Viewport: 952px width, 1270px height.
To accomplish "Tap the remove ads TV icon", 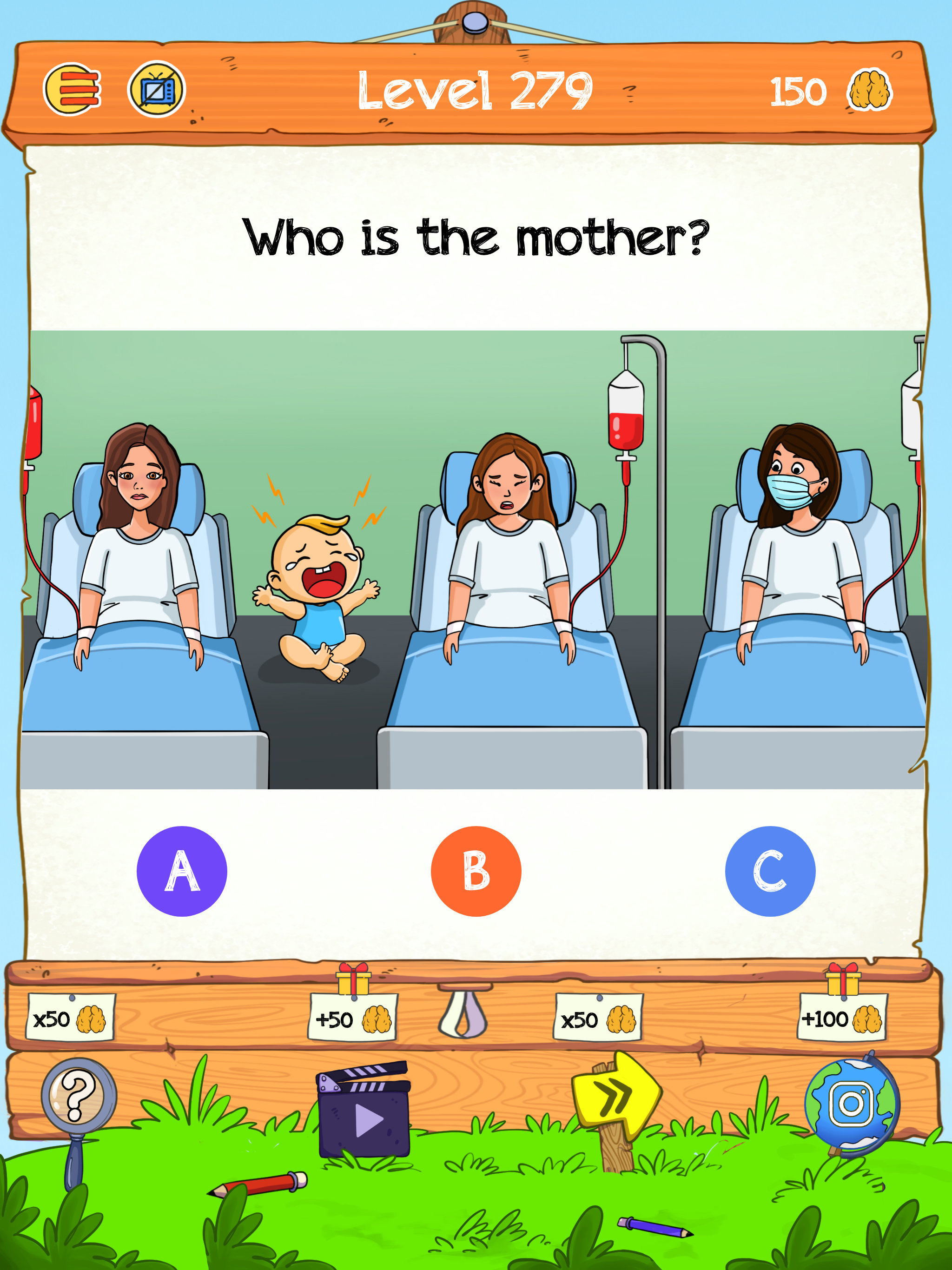I will 156,90.
